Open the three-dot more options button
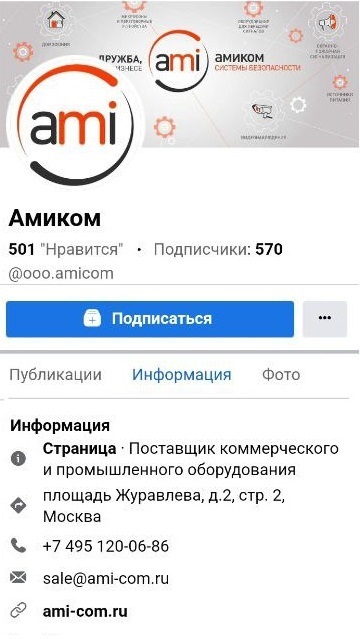360x639 pixels. 325,319
